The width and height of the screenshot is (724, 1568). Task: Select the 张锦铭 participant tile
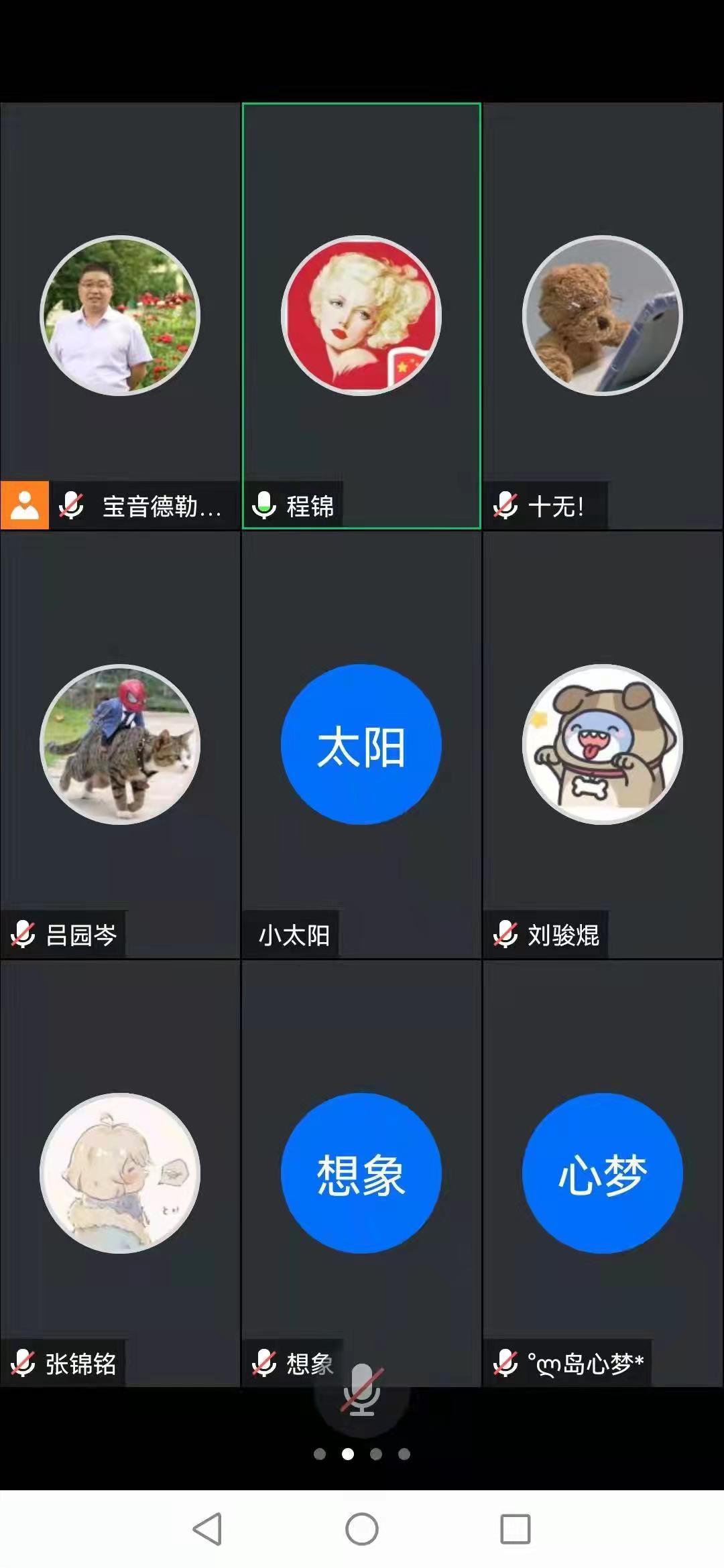click(x=120, y=1173)
